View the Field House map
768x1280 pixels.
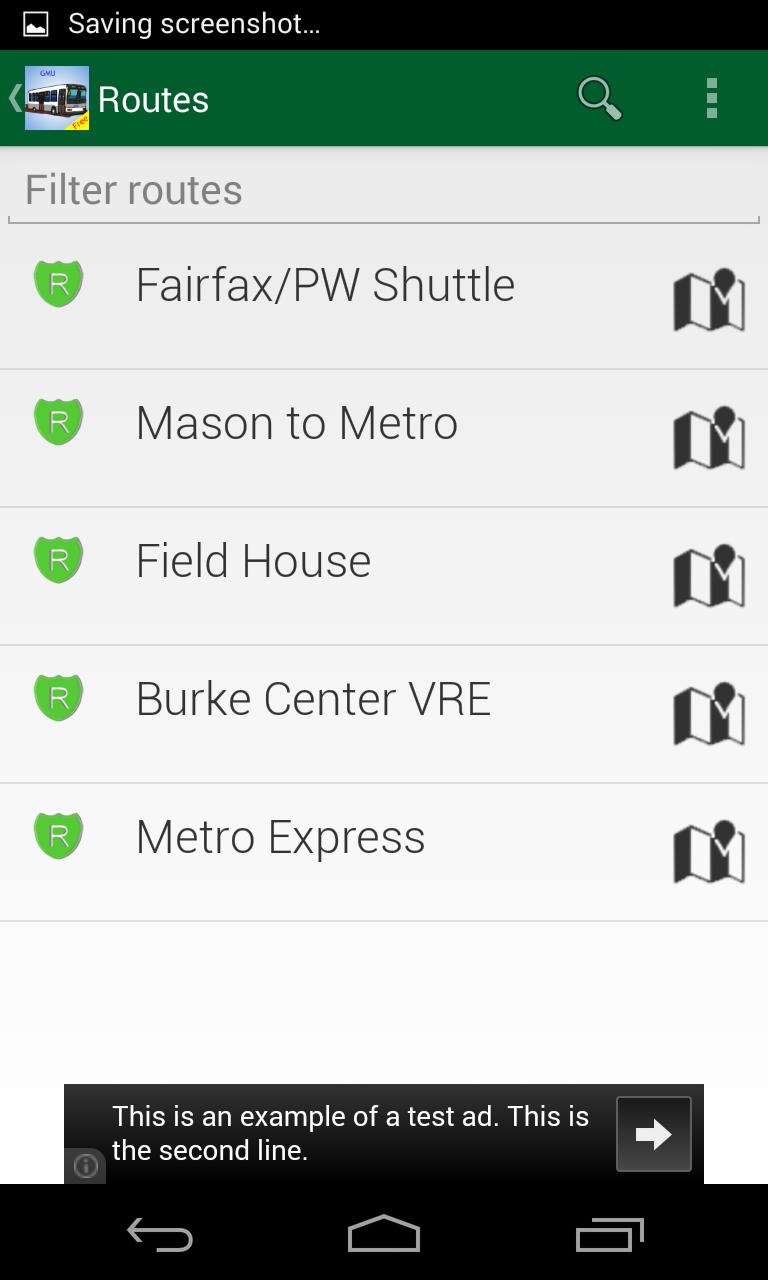[x=709, y=576]
